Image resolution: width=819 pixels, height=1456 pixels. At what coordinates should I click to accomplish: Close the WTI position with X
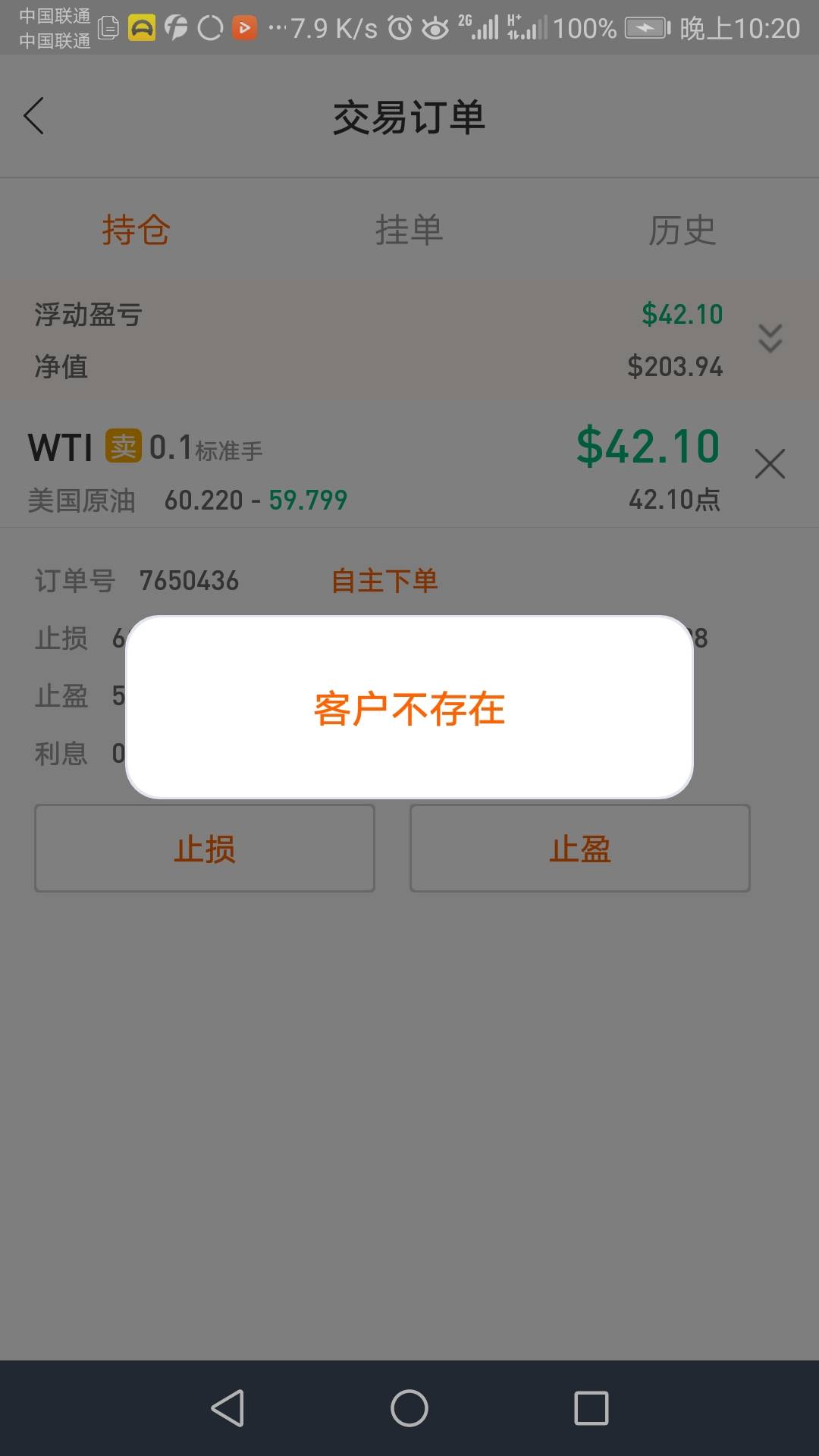[770, 463]
